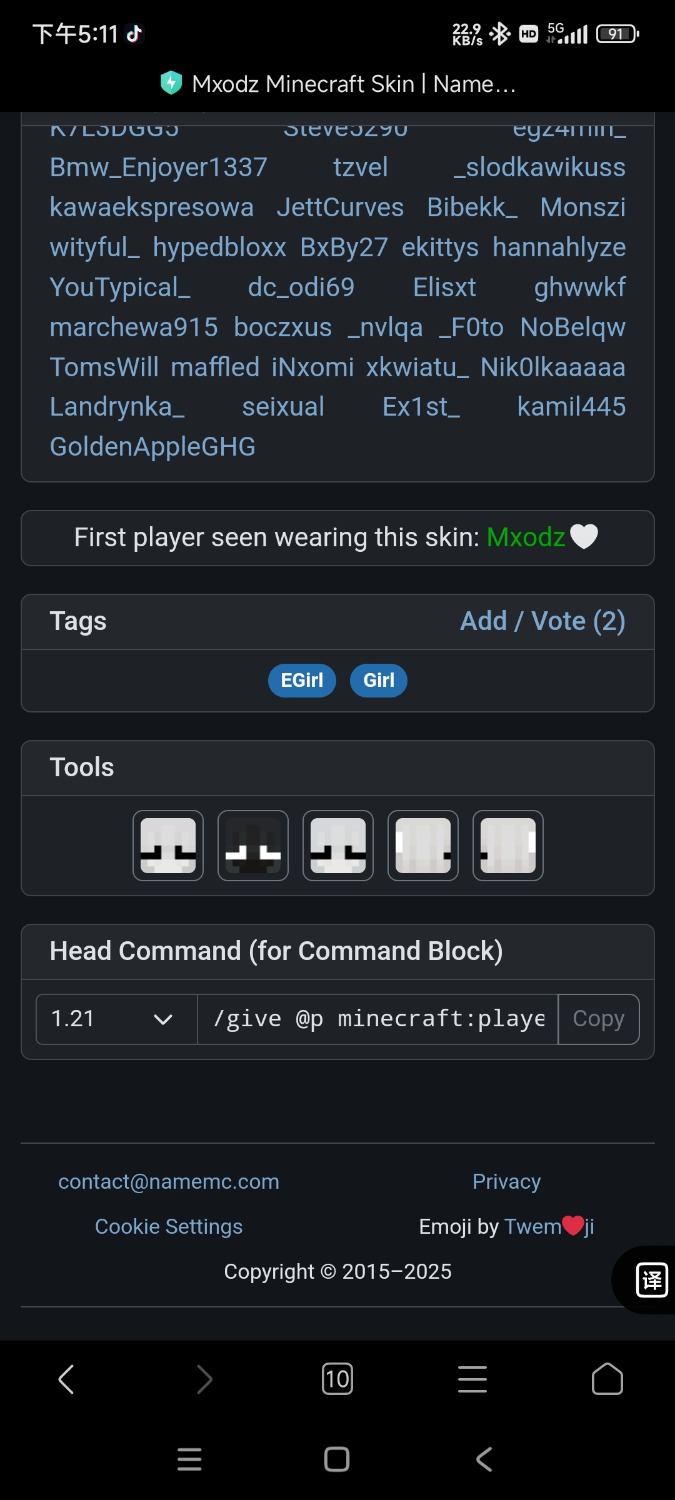The height and width of the screenshot is (1500, 675).
Task: Tap the /give command text field
Action: click(378, 1019)
